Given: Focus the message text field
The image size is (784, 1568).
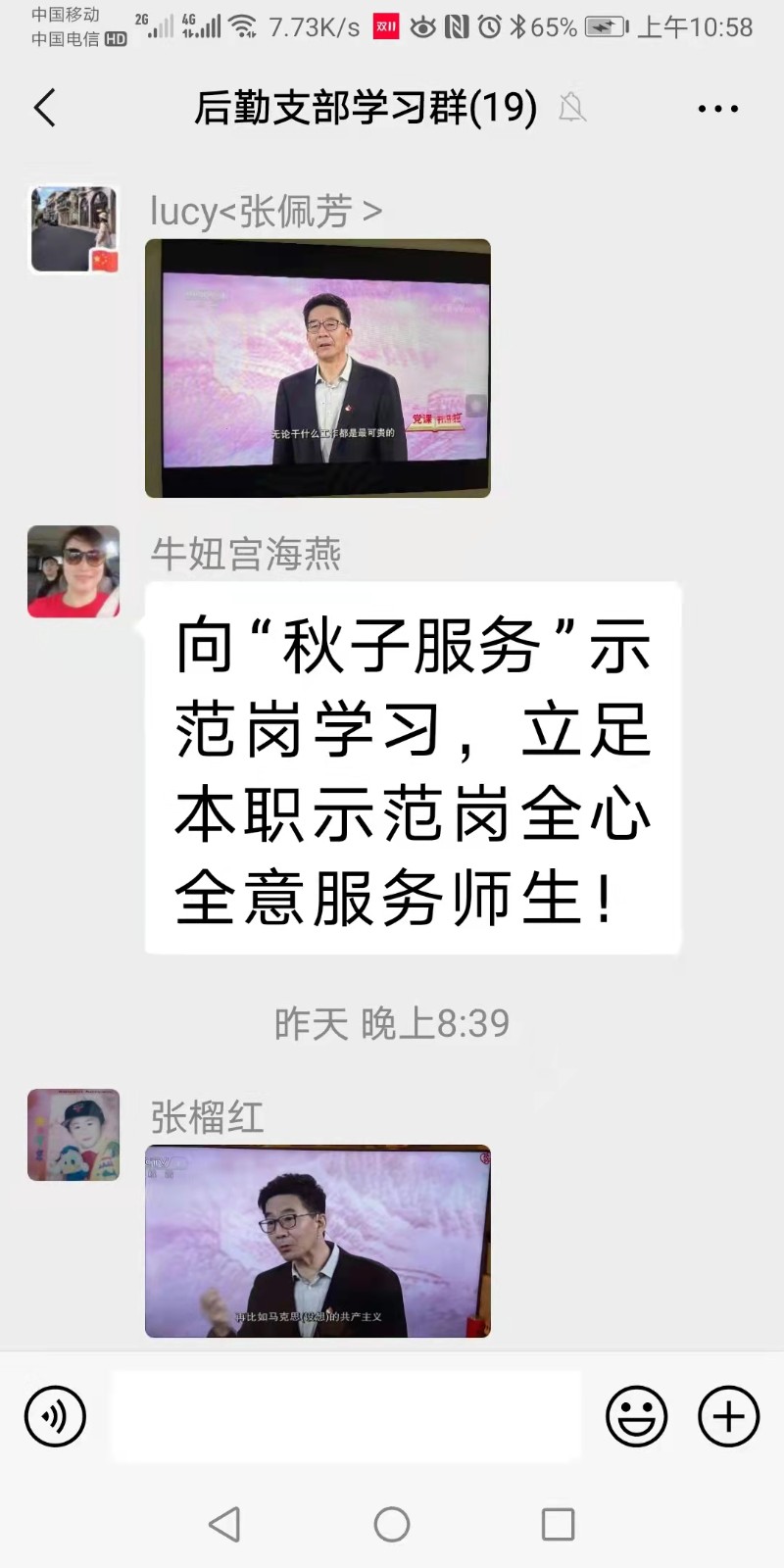Looking at the screenshot, I should click(x=346, y=1416).
